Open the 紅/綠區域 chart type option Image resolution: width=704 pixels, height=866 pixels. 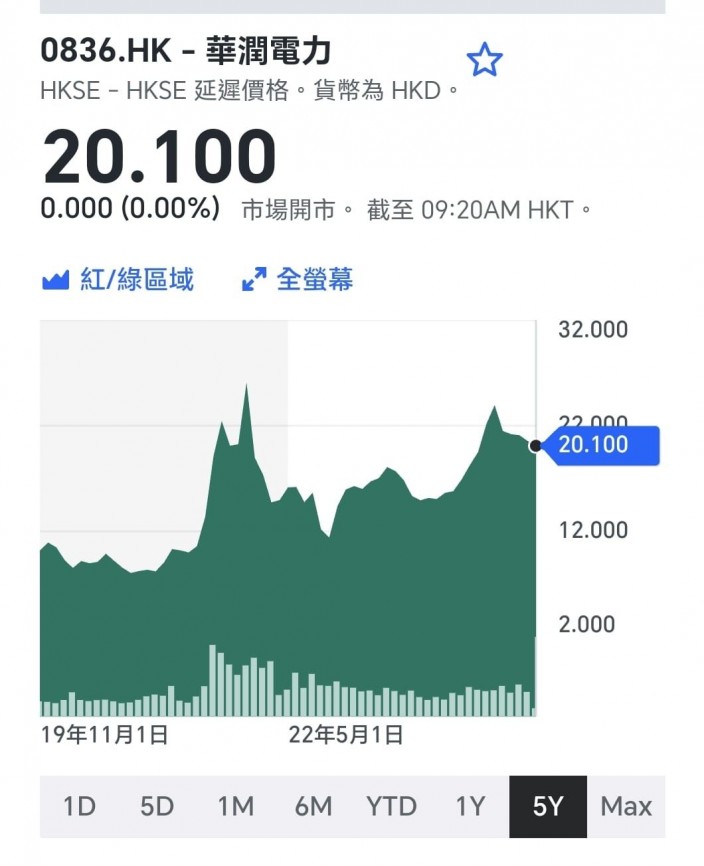[x=118, y=279]
